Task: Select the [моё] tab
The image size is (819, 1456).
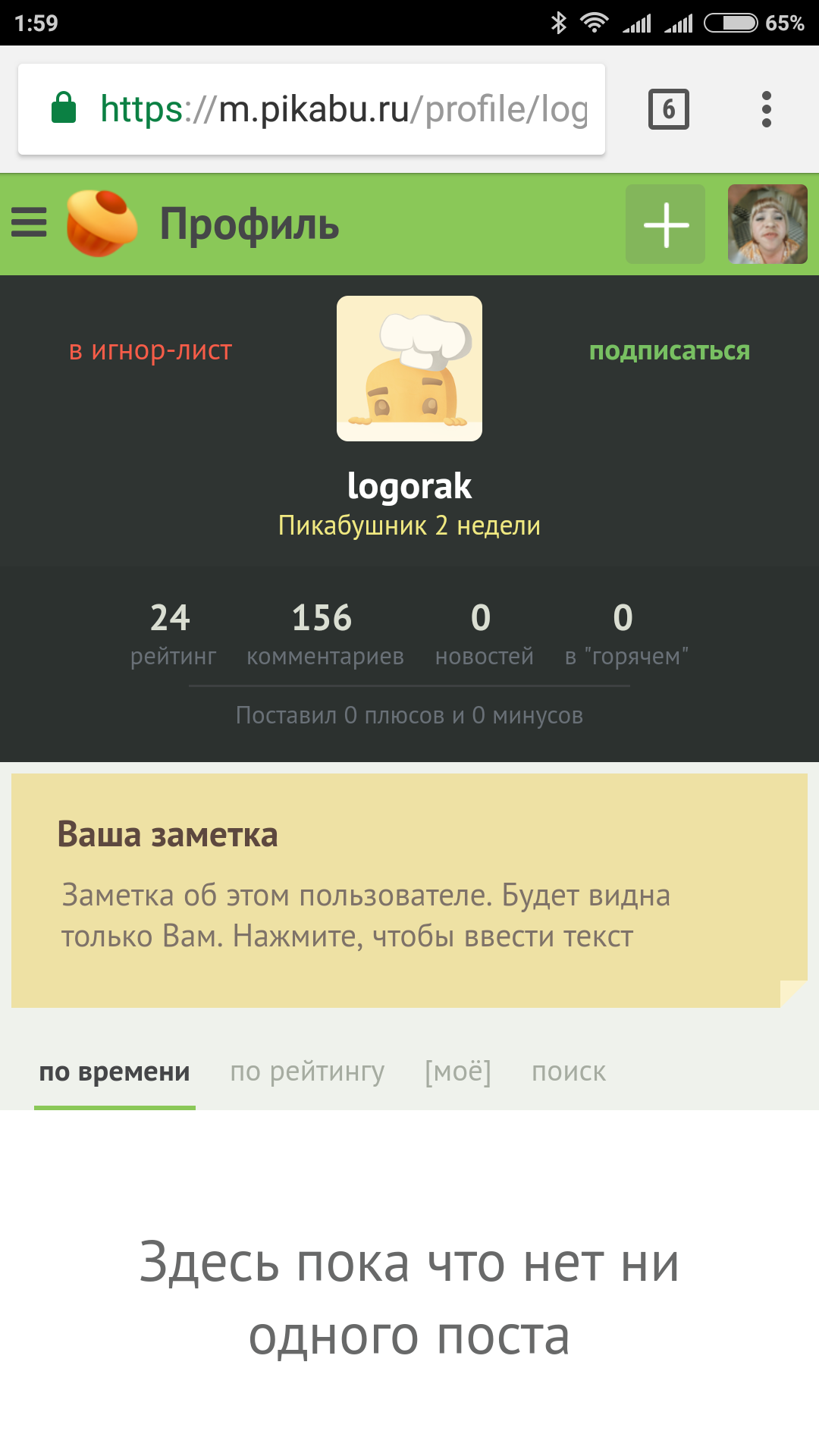Action: 458,1072
